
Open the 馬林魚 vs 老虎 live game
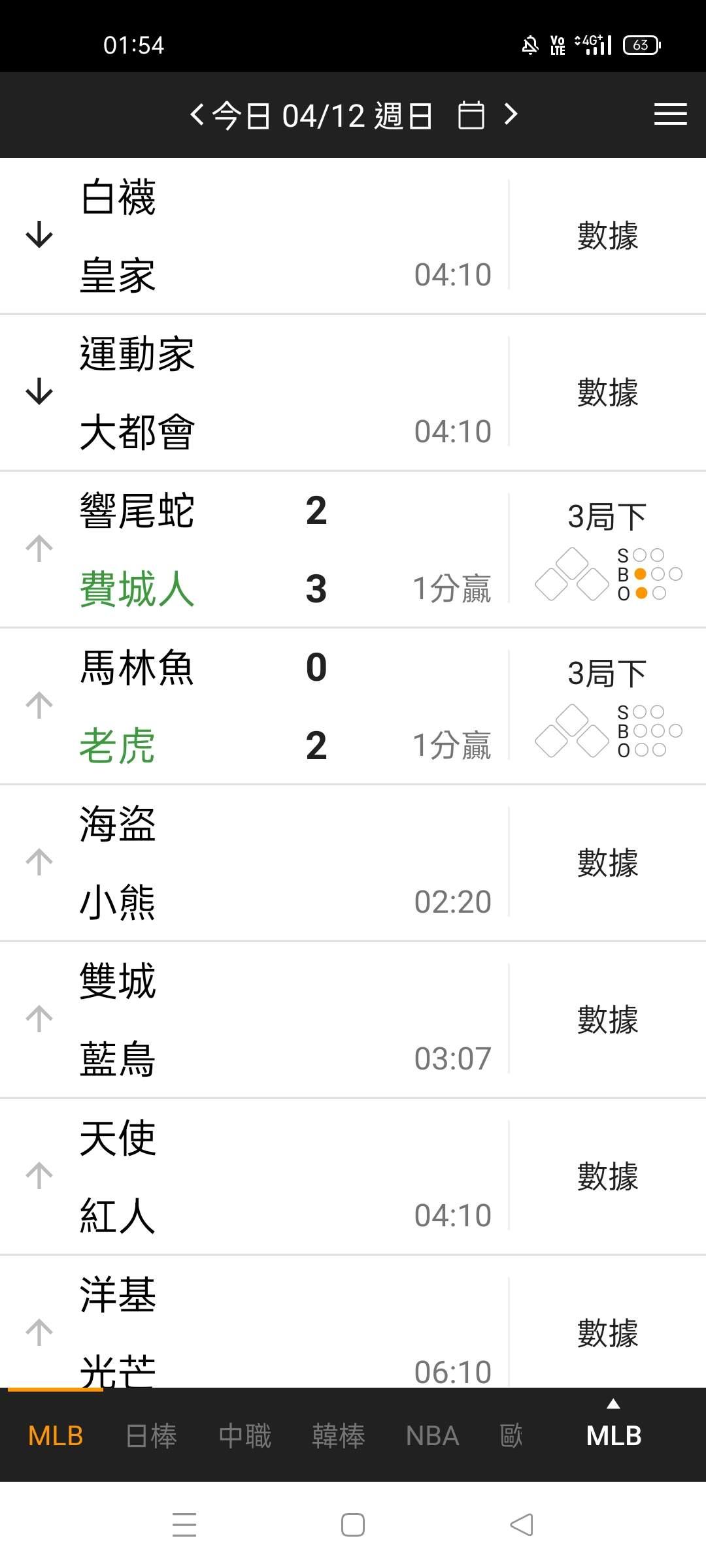coord(261,706)
